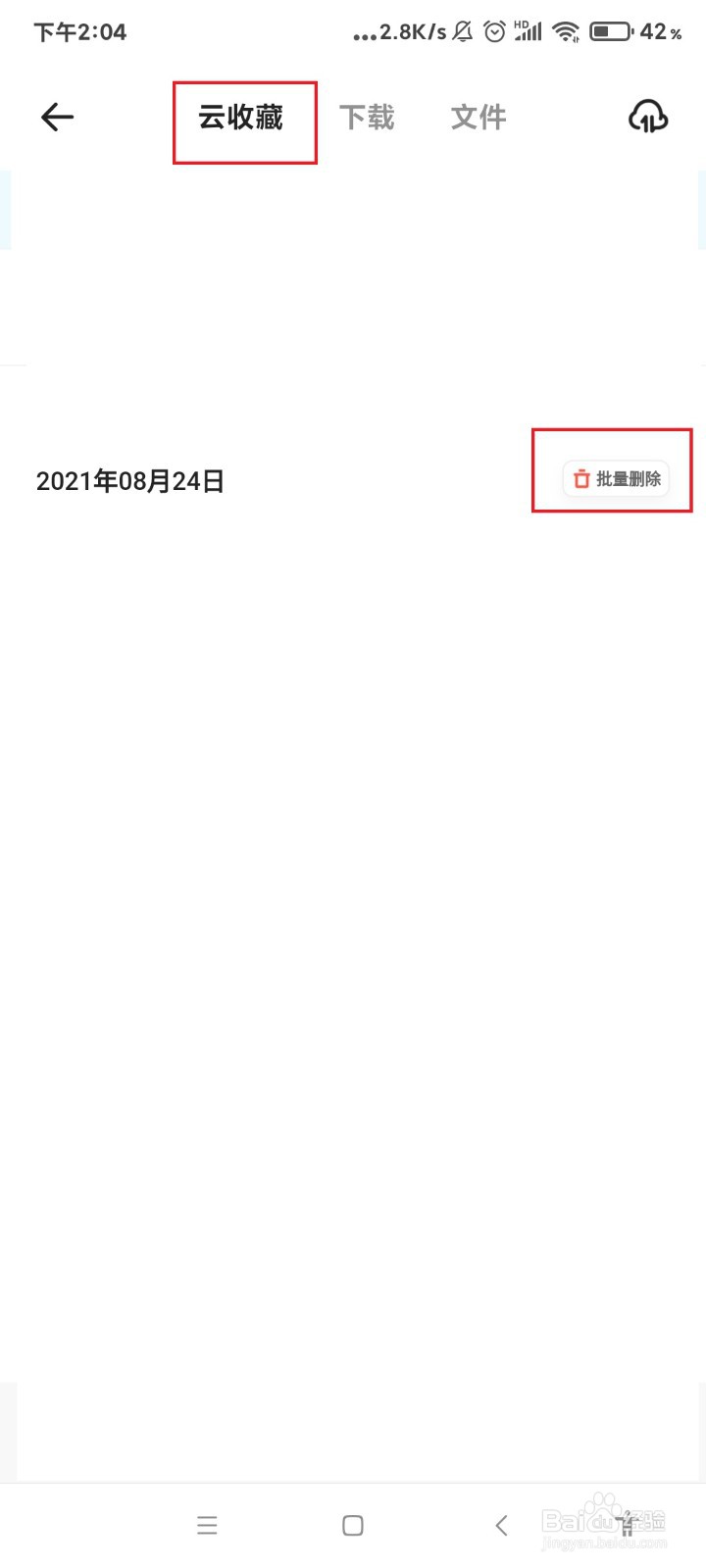This screenshot has height=1568, width=706.
Task: Select the 云收藏 tab
Action: pos(244,117)
